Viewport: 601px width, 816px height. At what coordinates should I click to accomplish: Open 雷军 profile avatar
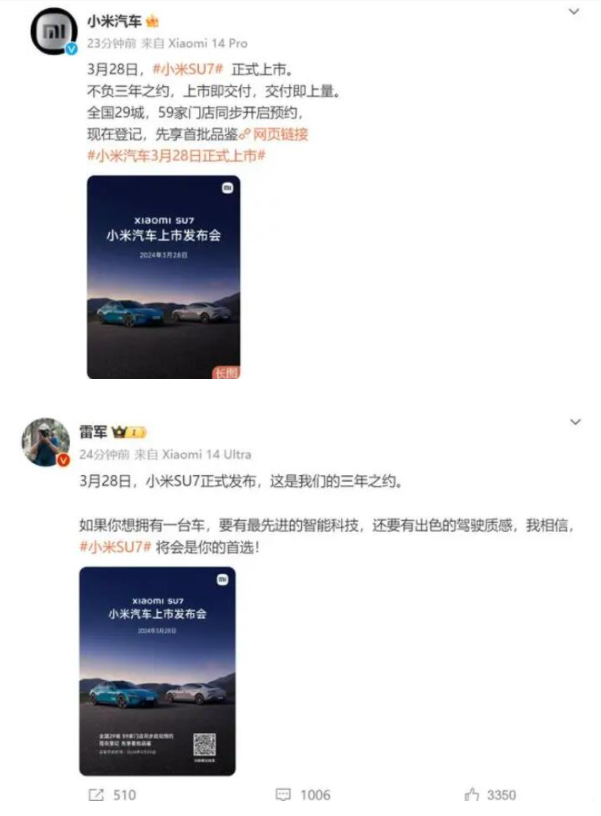[47, 442]
